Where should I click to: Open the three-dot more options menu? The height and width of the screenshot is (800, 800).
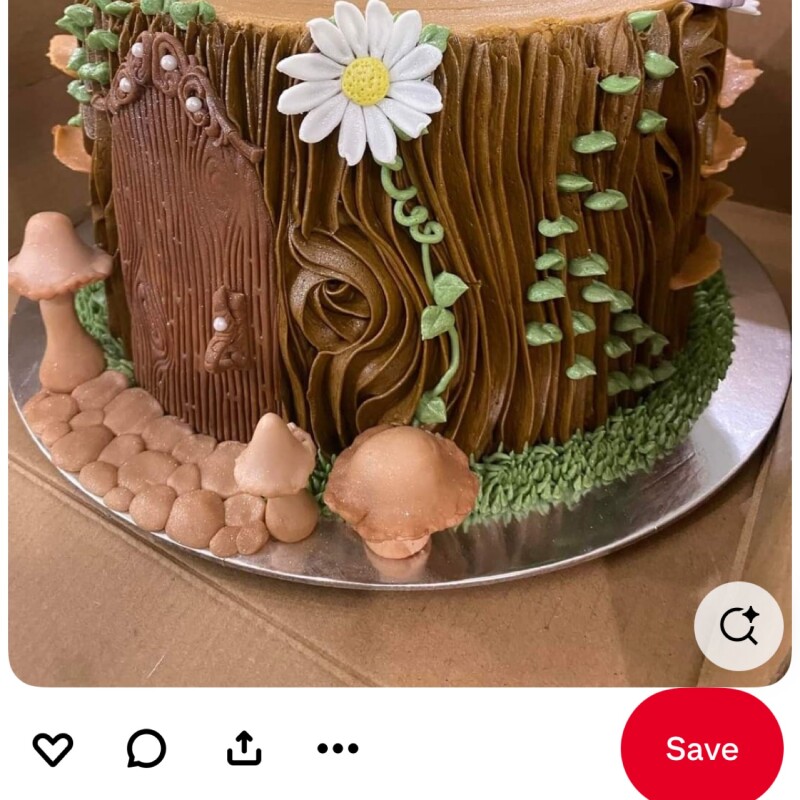click(337, 748)
